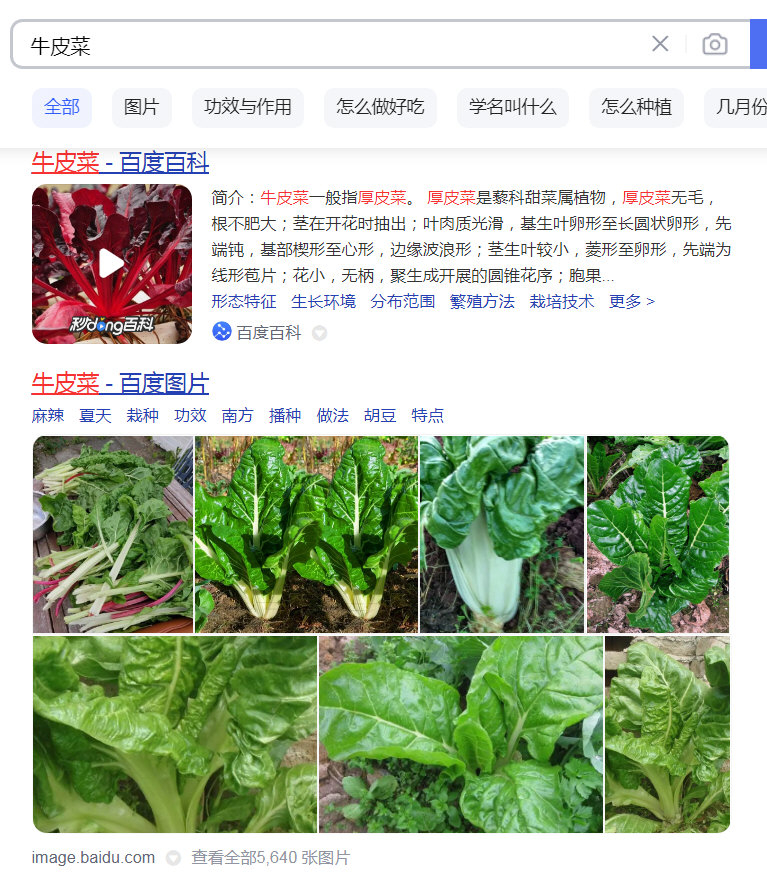The width and height of the screenshot is (767, 875).
Task: Open the 牛皮菜 - 百度图片 result
Action: click(120, 383)
